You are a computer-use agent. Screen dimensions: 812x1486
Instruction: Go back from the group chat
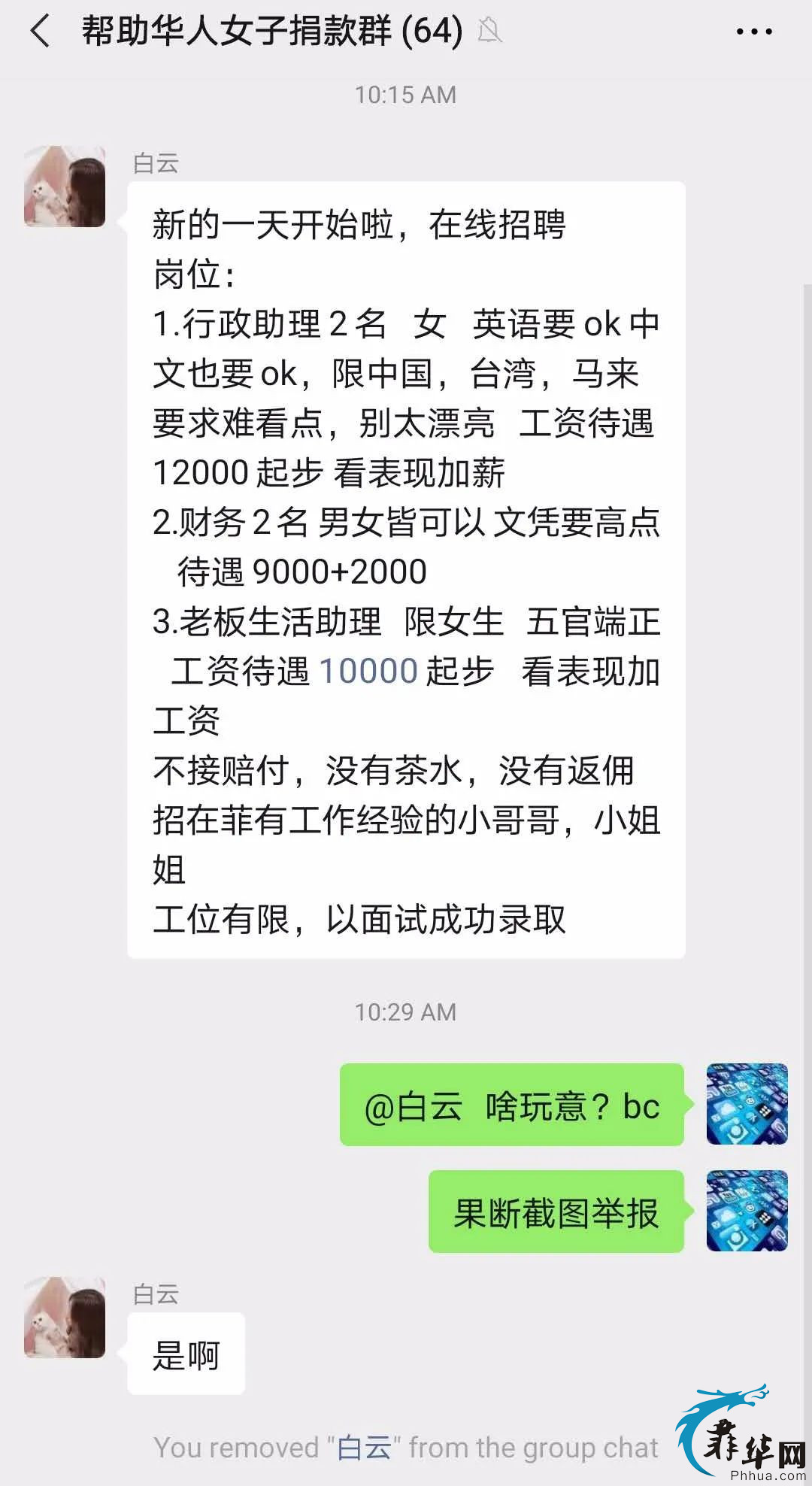tap(41, 32)
